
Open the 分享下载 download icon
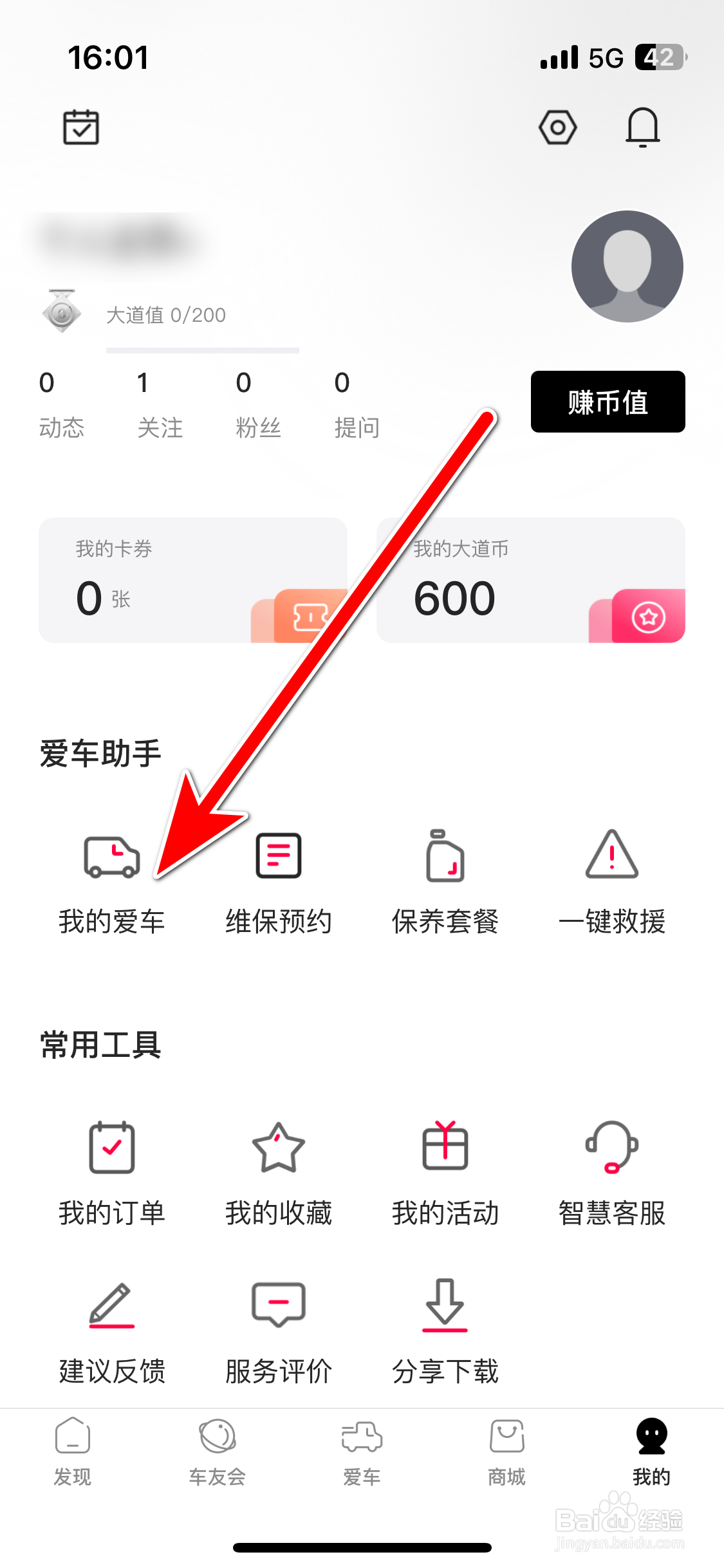point(444,1307)
